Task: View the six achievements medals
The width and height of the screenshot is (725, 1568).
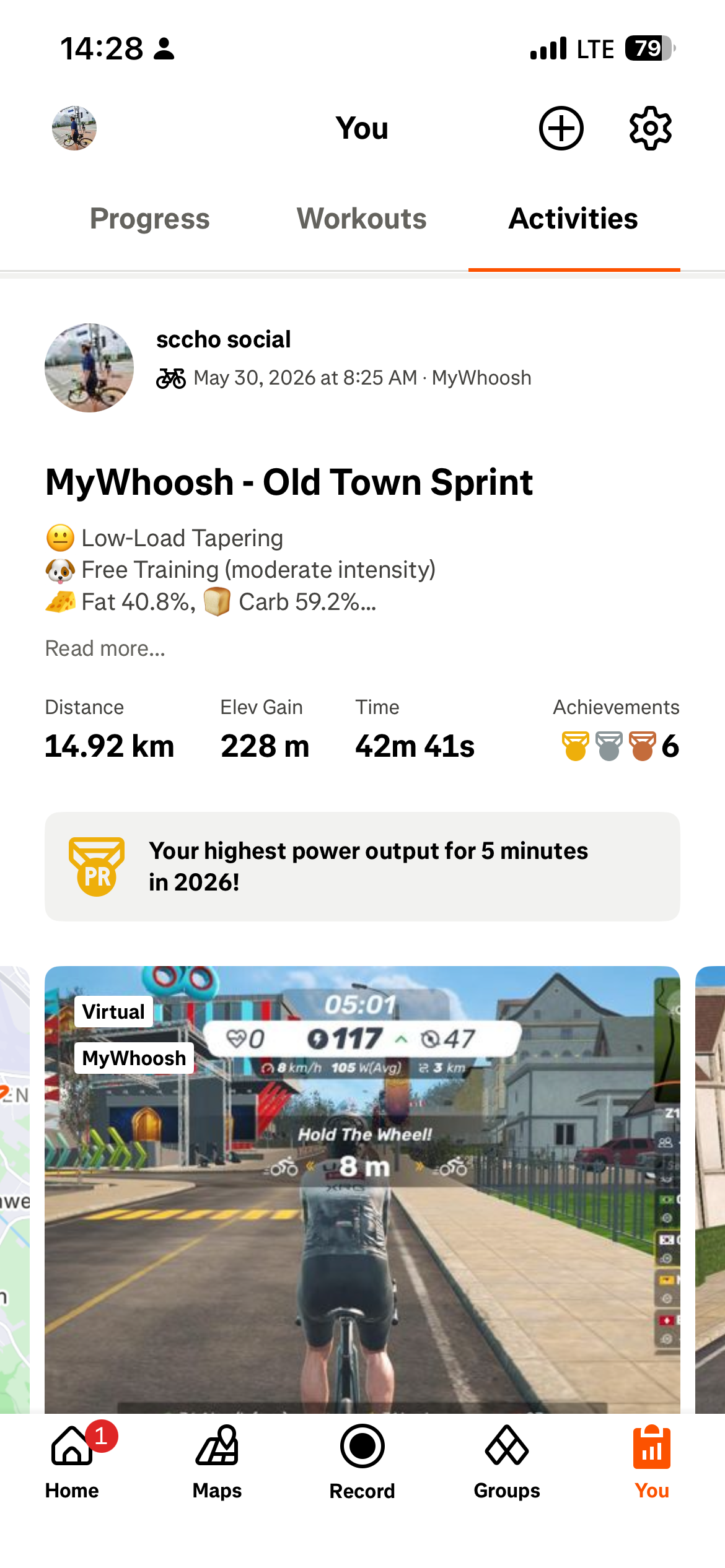Action: (620, 746)
